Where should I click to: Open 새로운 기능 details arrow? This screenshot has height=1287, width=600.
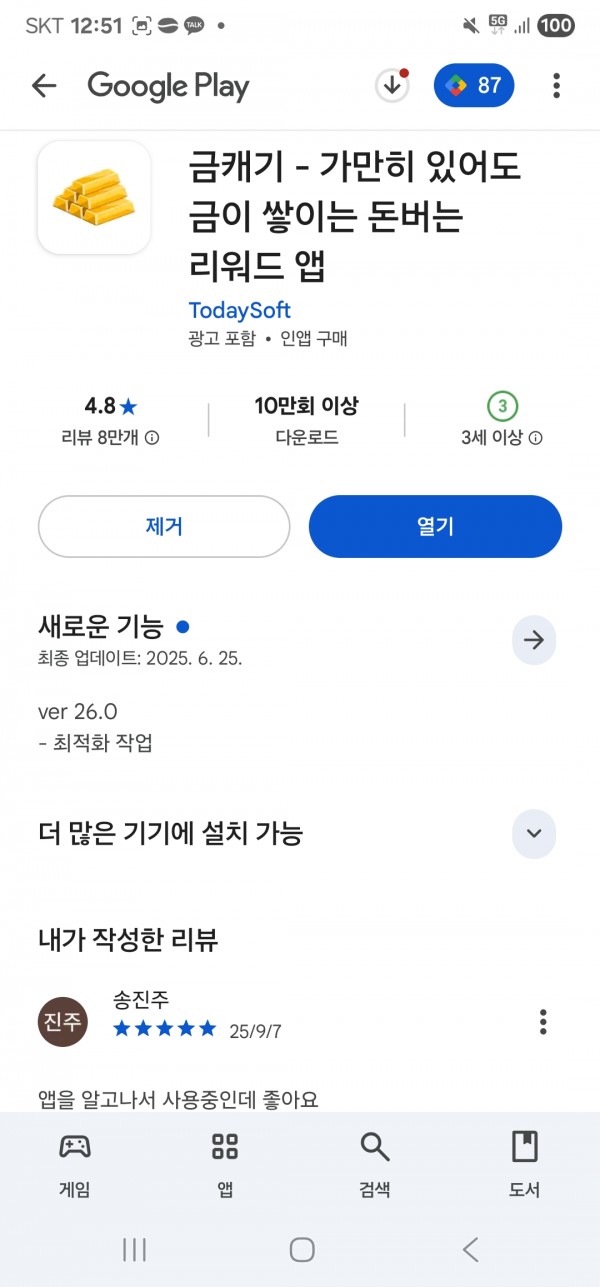(534, 640)
